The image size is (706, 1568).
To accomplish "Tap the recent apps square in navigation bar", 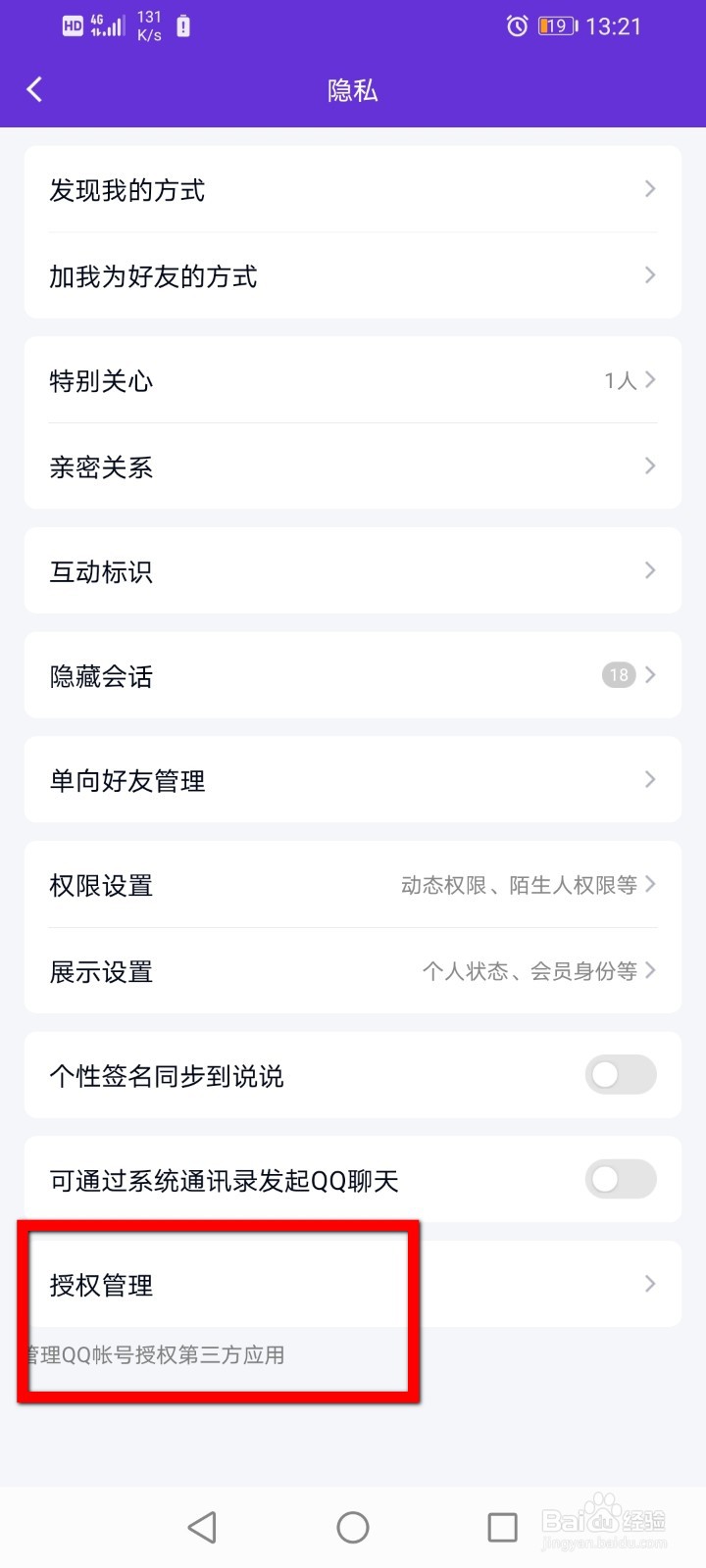I will pos(502,1526).
